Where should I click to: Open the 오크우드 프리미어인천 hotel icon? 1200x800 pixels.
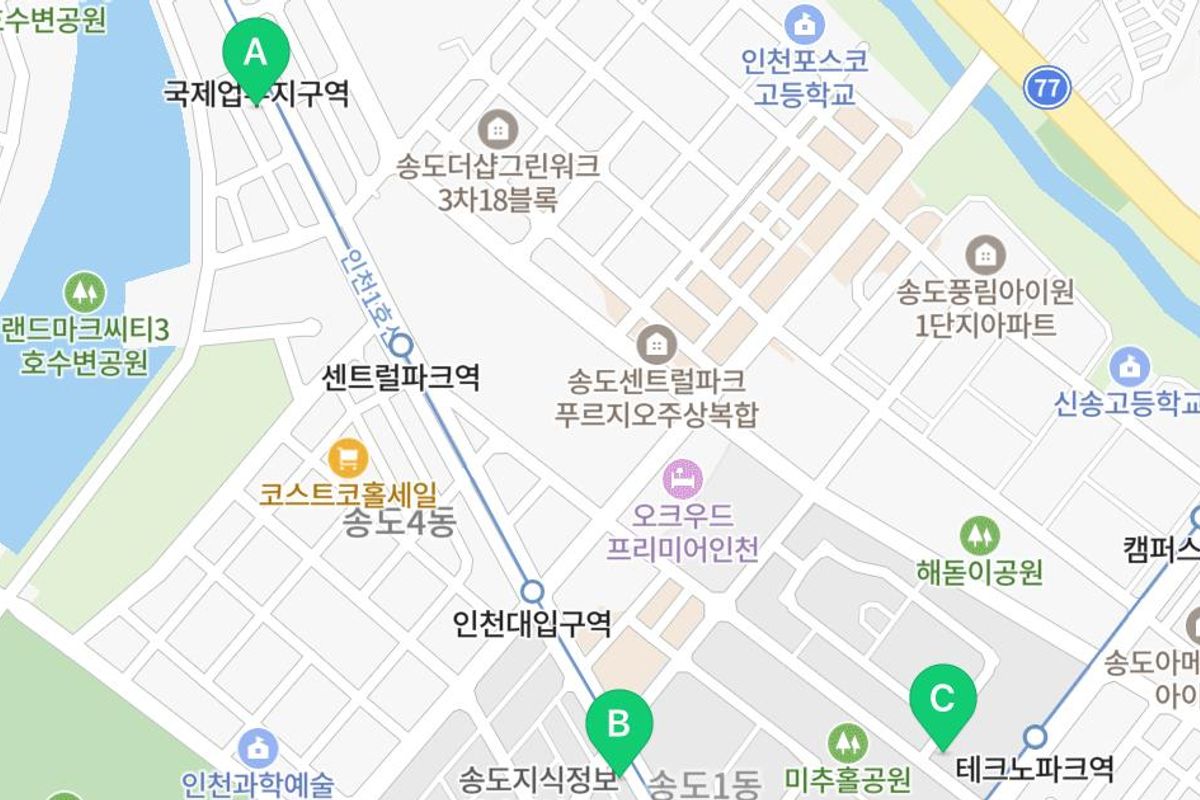point(683,480)
